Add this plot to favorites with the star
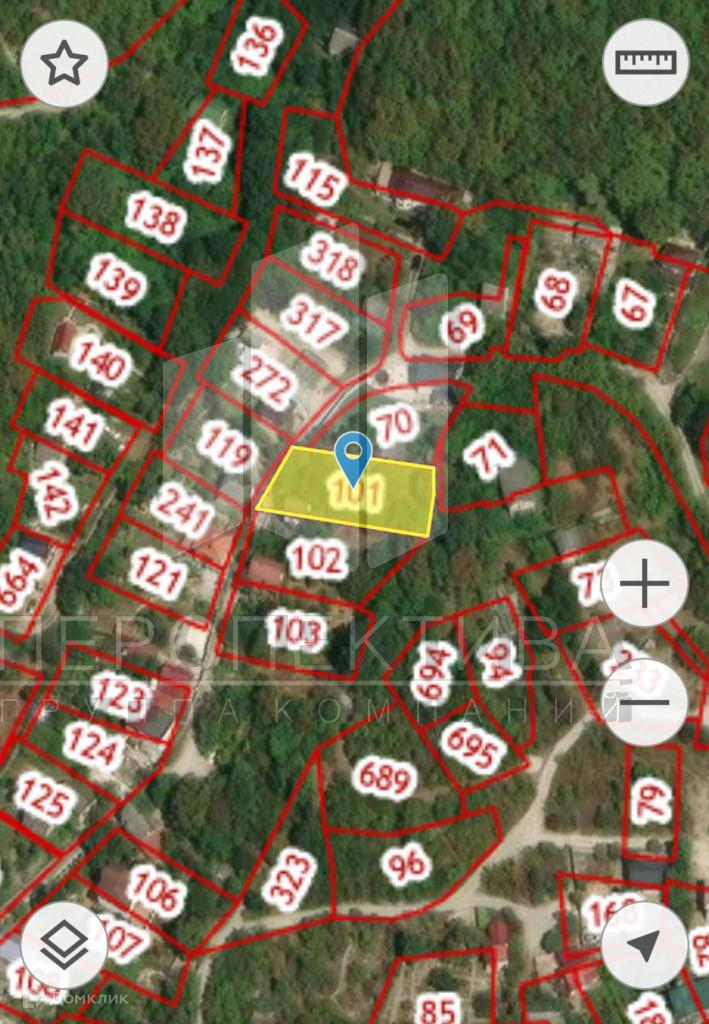Screen dimensions: 709x1024 click(x=64, y=64)
